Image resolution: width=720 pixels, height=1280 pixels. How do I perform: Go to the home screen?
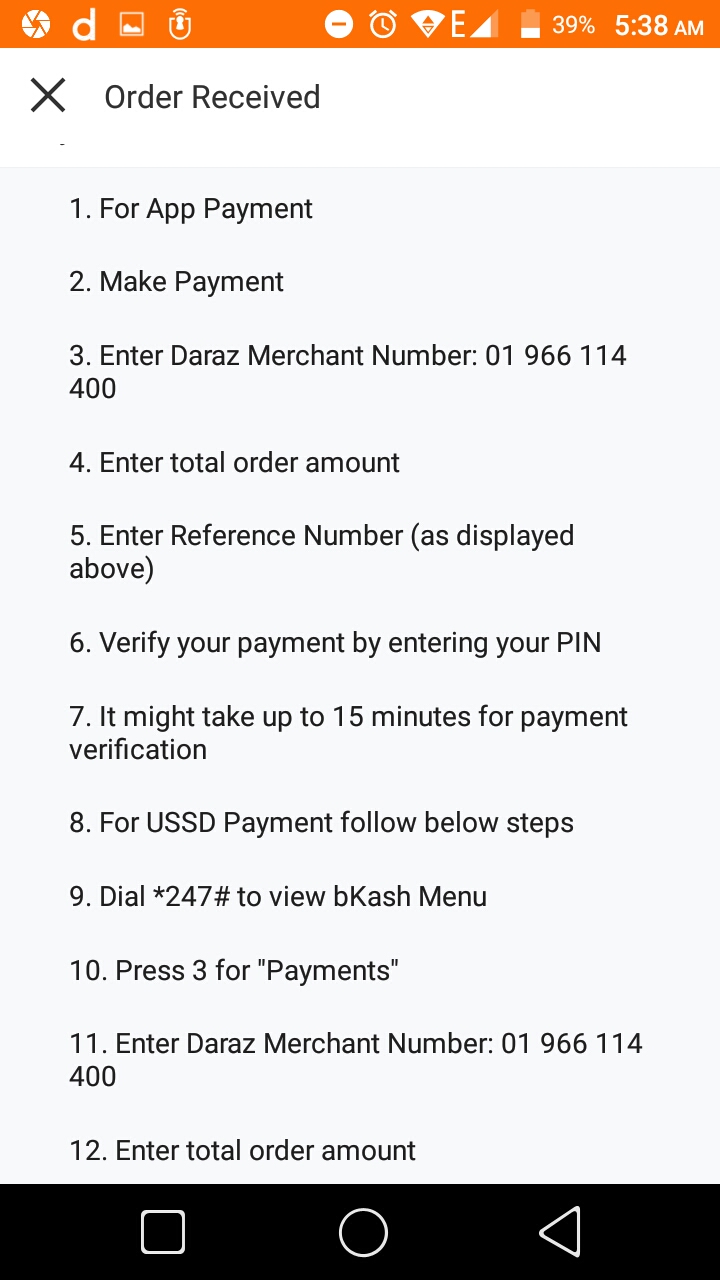[x=363, y=1231]
